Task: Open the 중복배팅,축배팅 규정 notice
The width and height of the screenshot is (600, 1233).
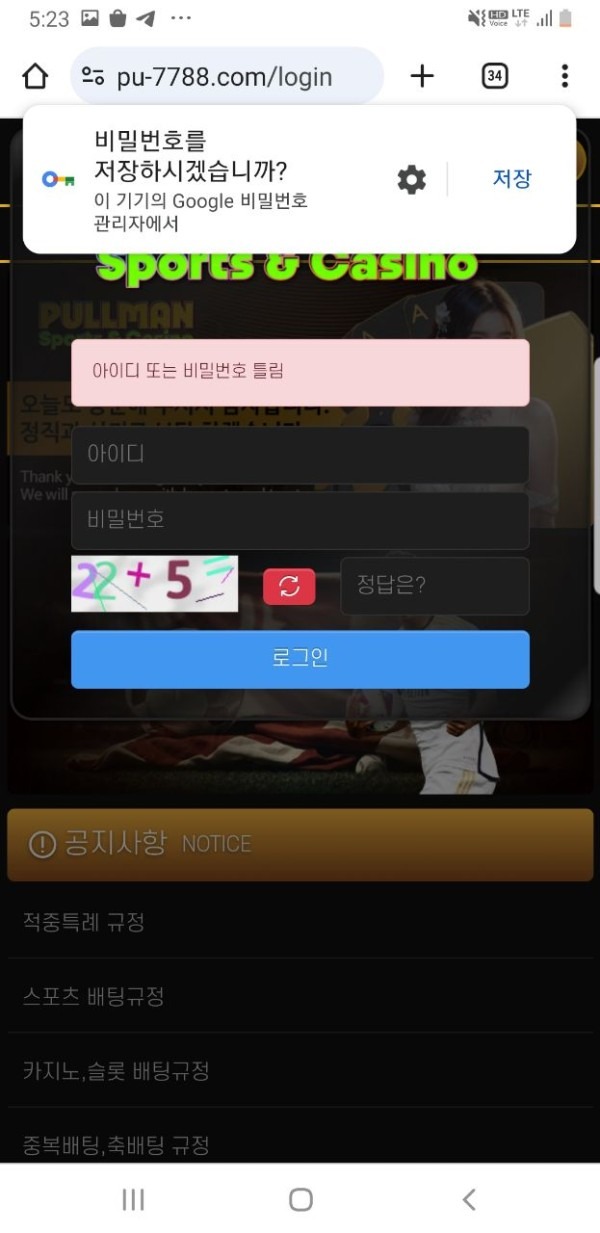Action: [x=116, y=1144]
